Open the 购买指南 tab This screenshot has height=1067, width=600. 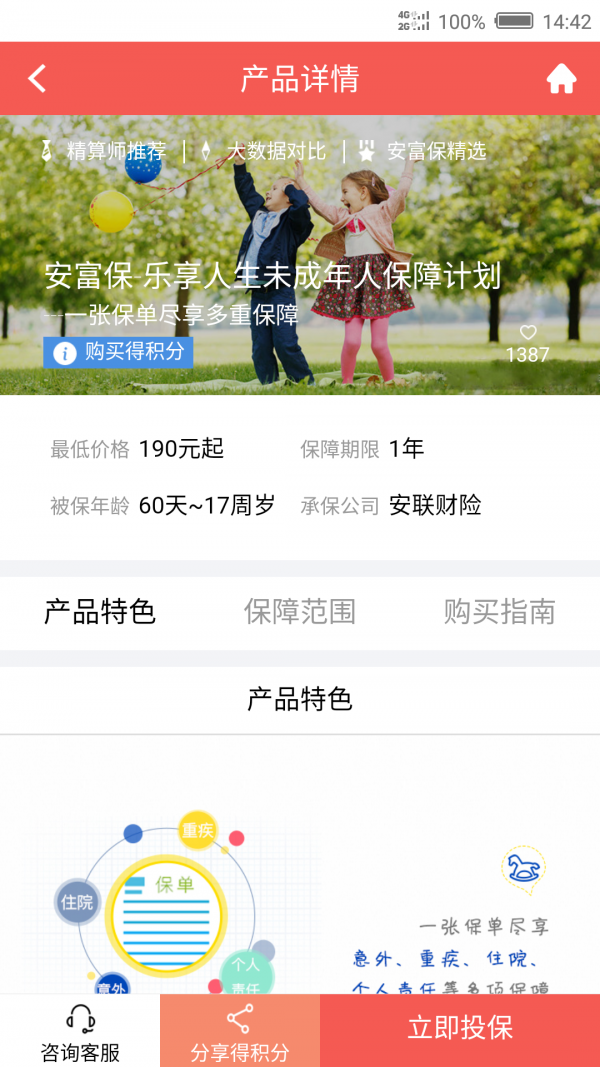click(499, 611)
